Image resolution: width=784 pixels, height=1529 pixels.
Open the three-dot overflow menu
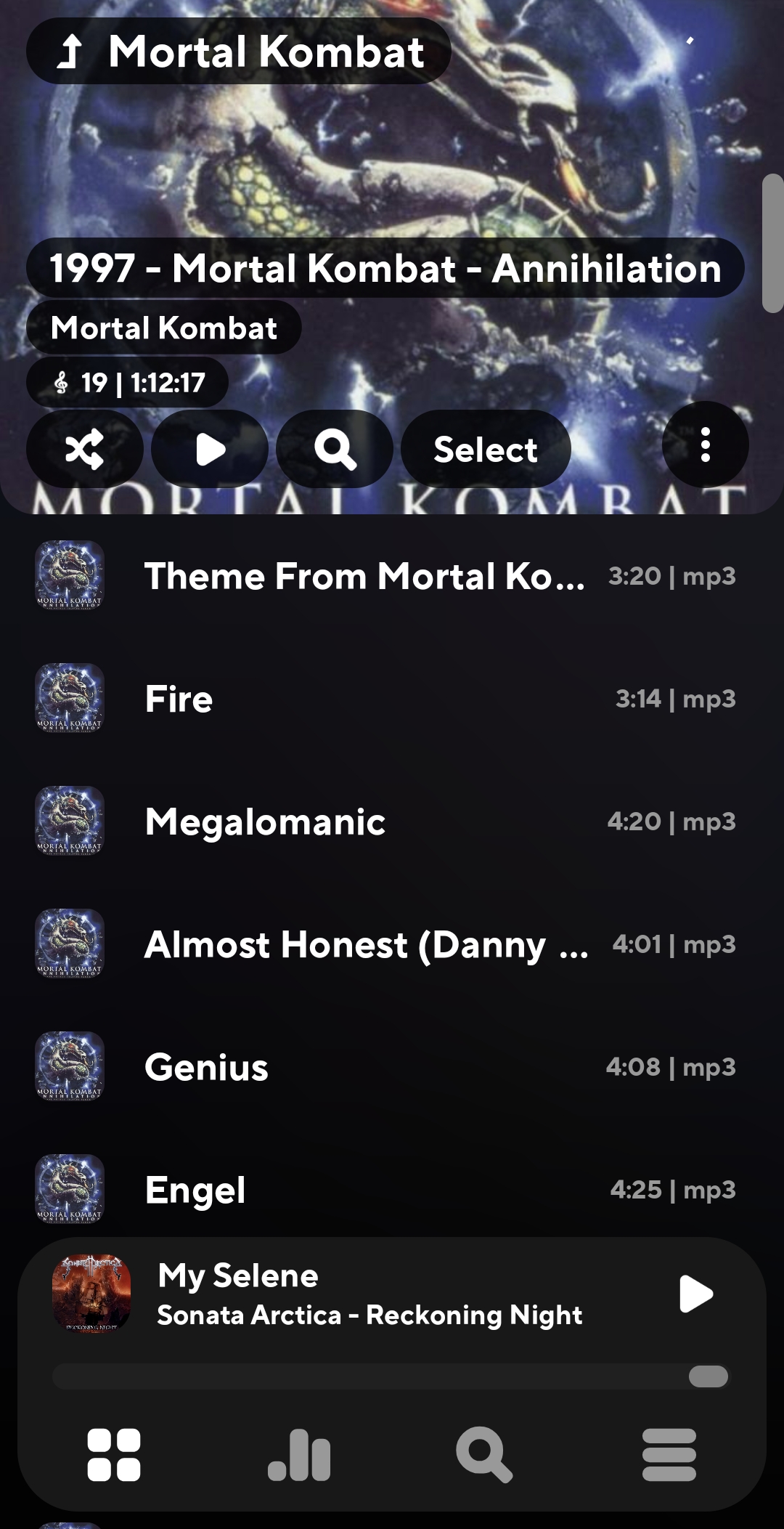pos(705,445)
